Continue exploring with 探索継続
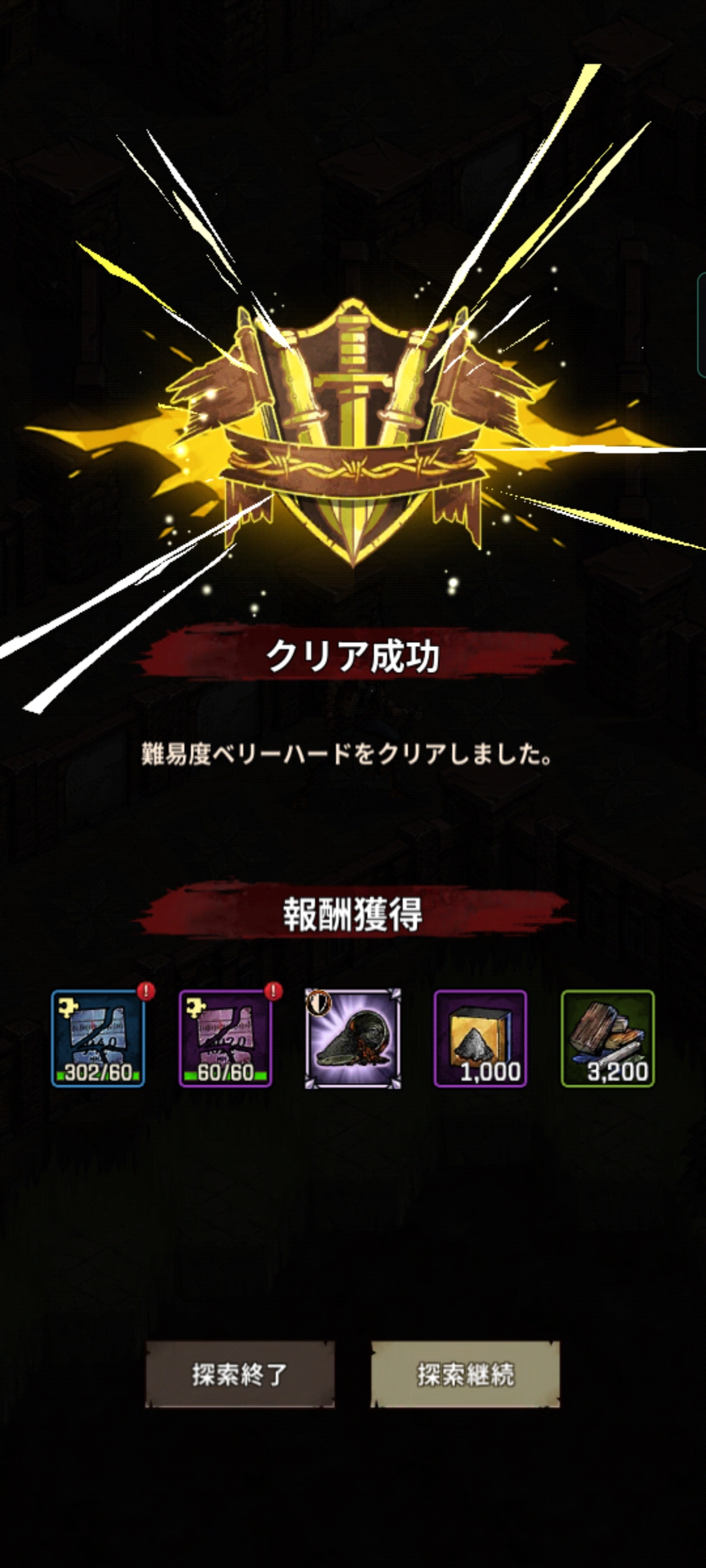706x1568 pixels. (x=465, y=1374)
